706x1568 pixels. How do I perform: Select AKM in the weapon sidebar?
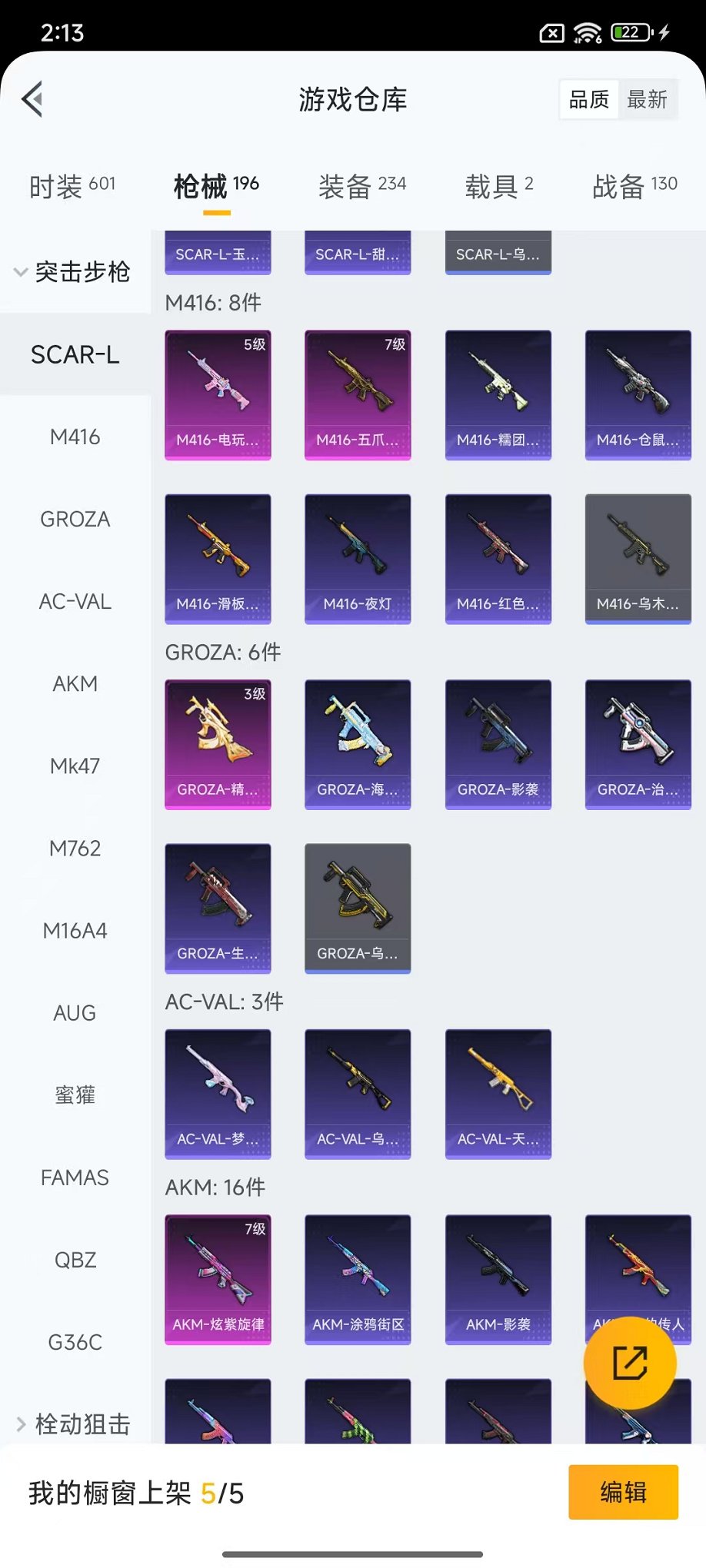(x=75, y=684)
